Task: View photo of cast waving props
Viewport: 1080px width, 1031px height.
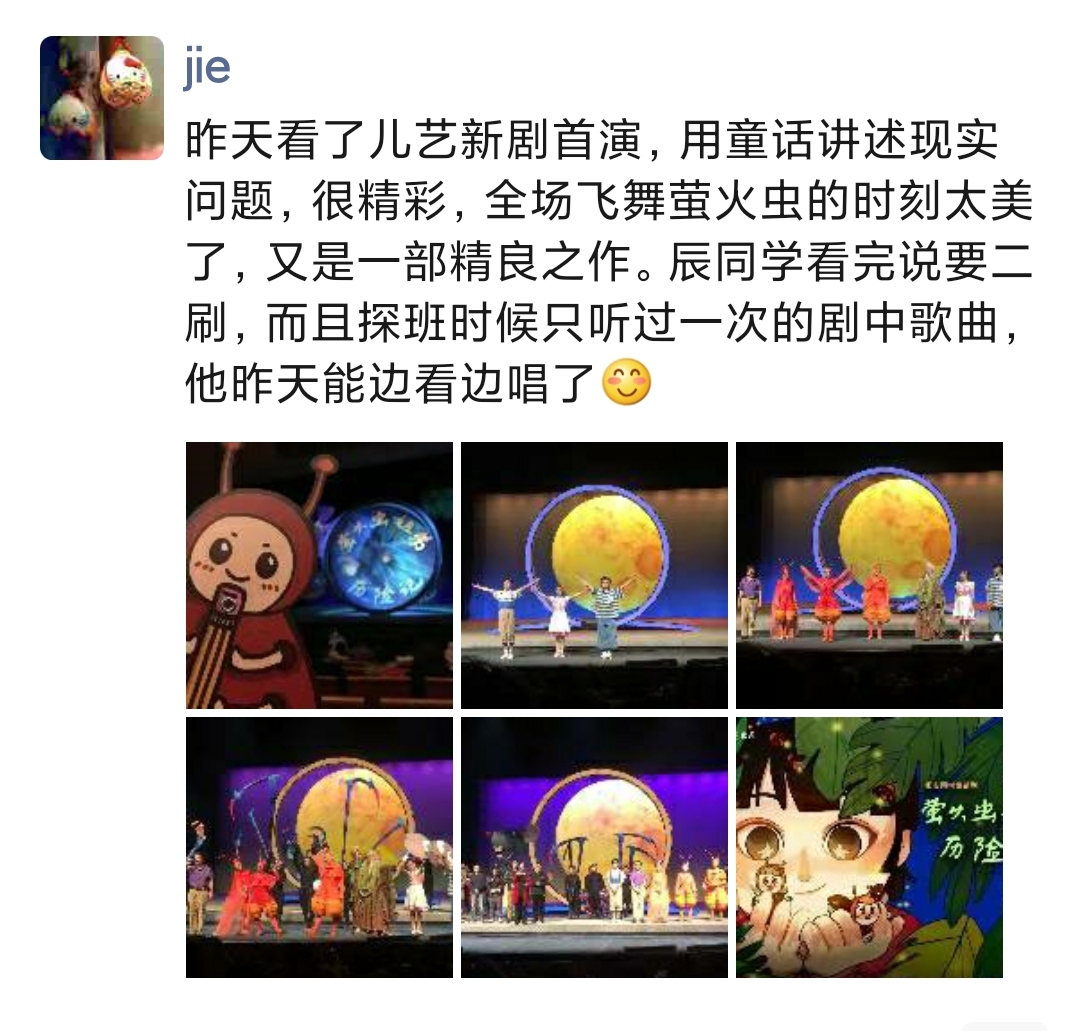Action: pyautogui.click(x=319, y=847)
